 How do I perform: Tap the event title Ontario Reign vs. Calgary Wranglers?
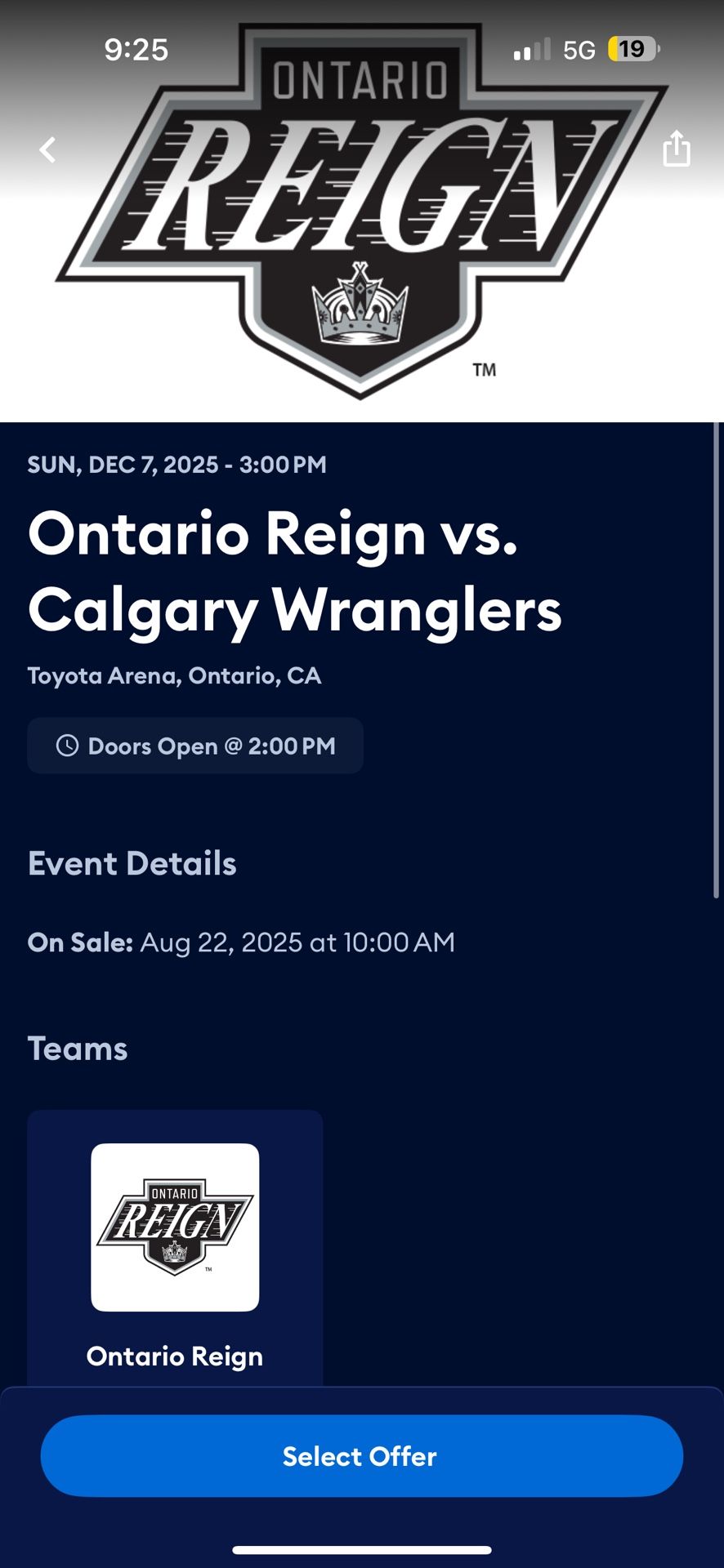pyautogui.click(x=294, y=572)
